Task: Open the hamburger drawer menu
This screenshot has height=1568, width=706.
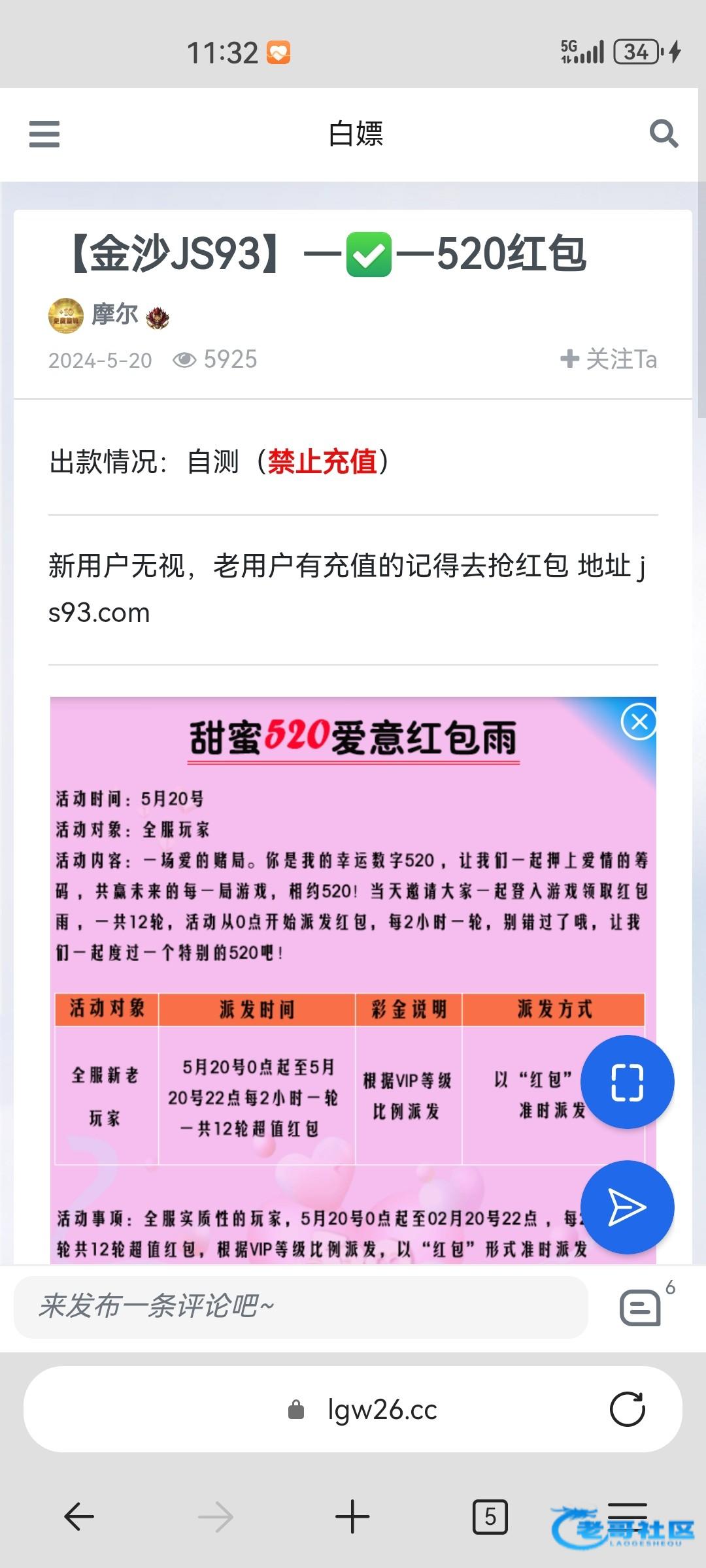Action: pos(44,134)
